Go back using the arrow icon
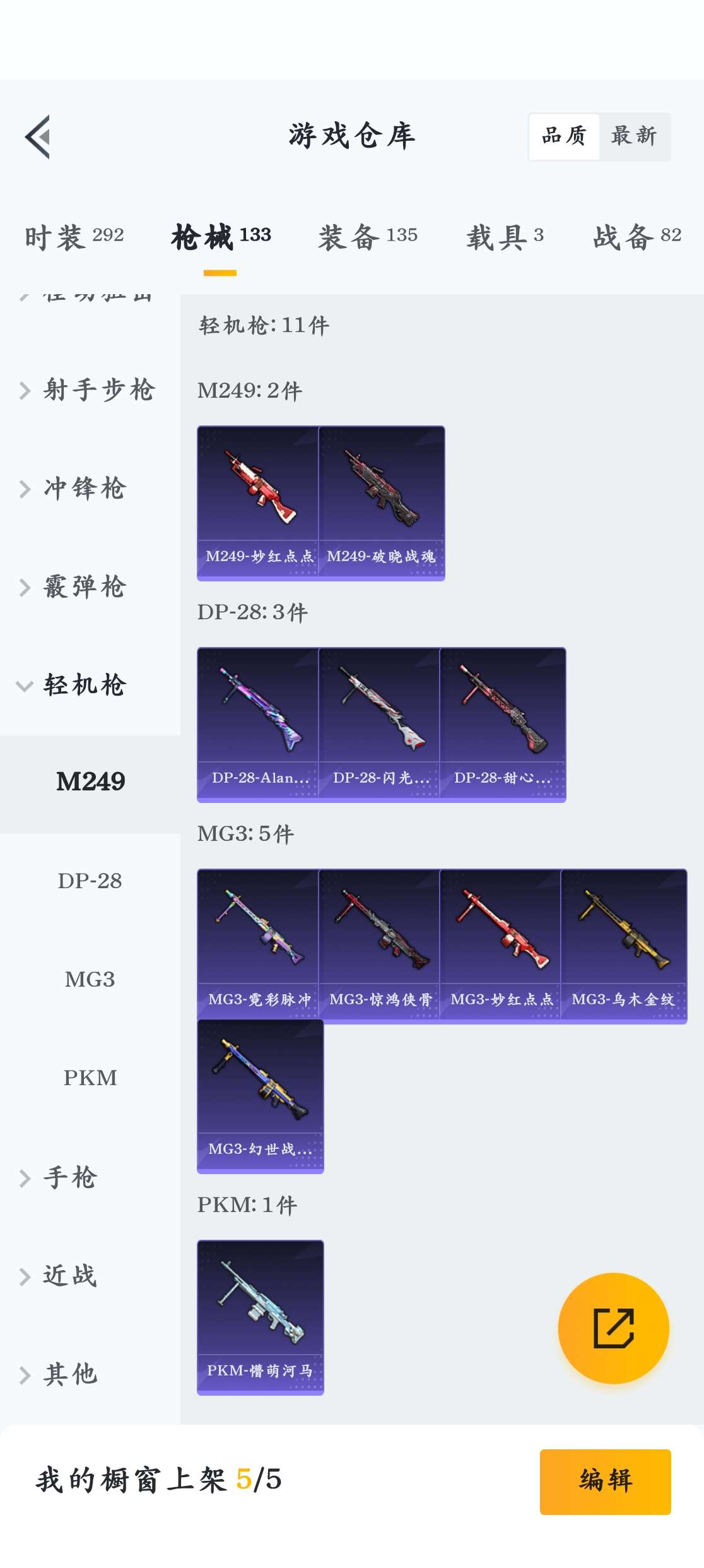The width and height of the screenshot is (704, 1568). [x=38, y=136]
